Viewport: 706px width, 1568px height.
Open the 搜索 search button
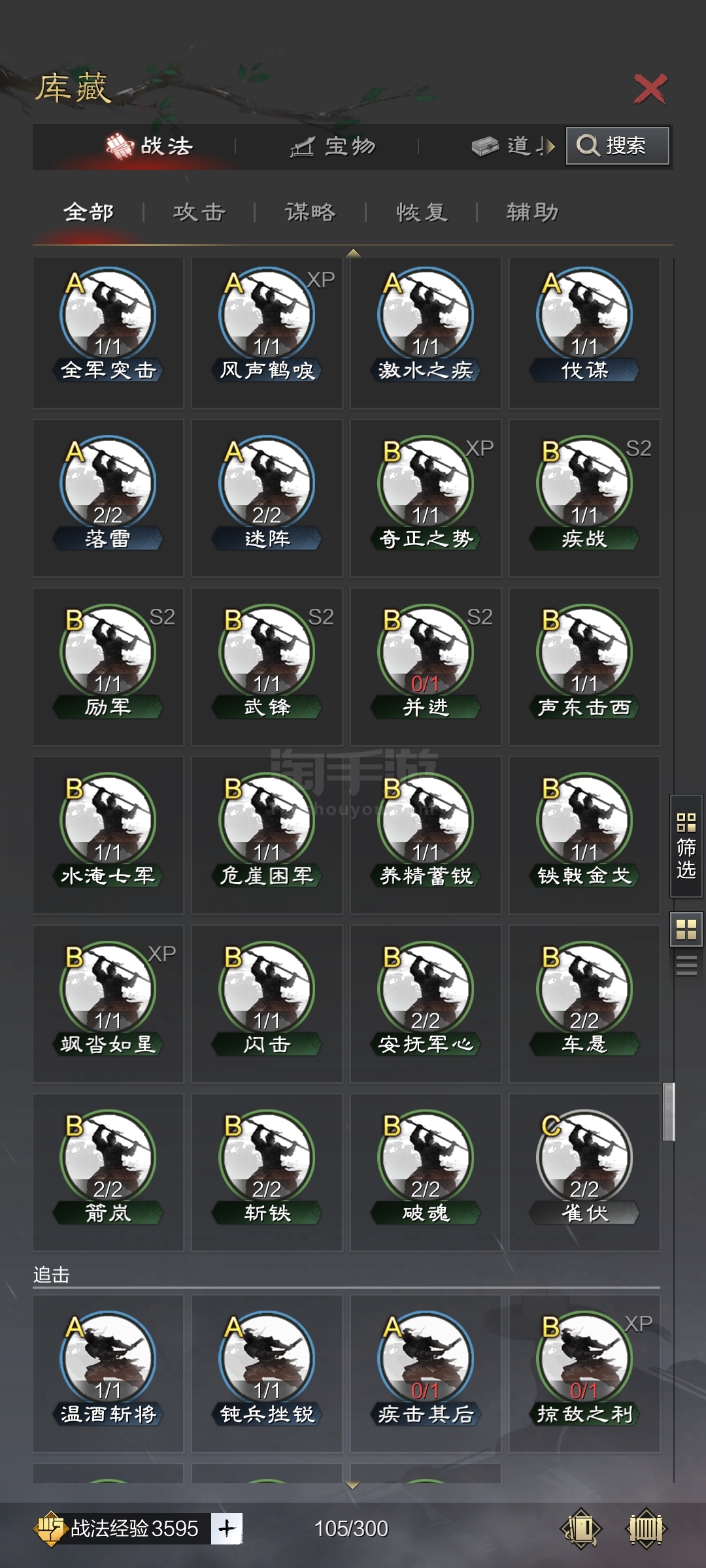point(617,145)
